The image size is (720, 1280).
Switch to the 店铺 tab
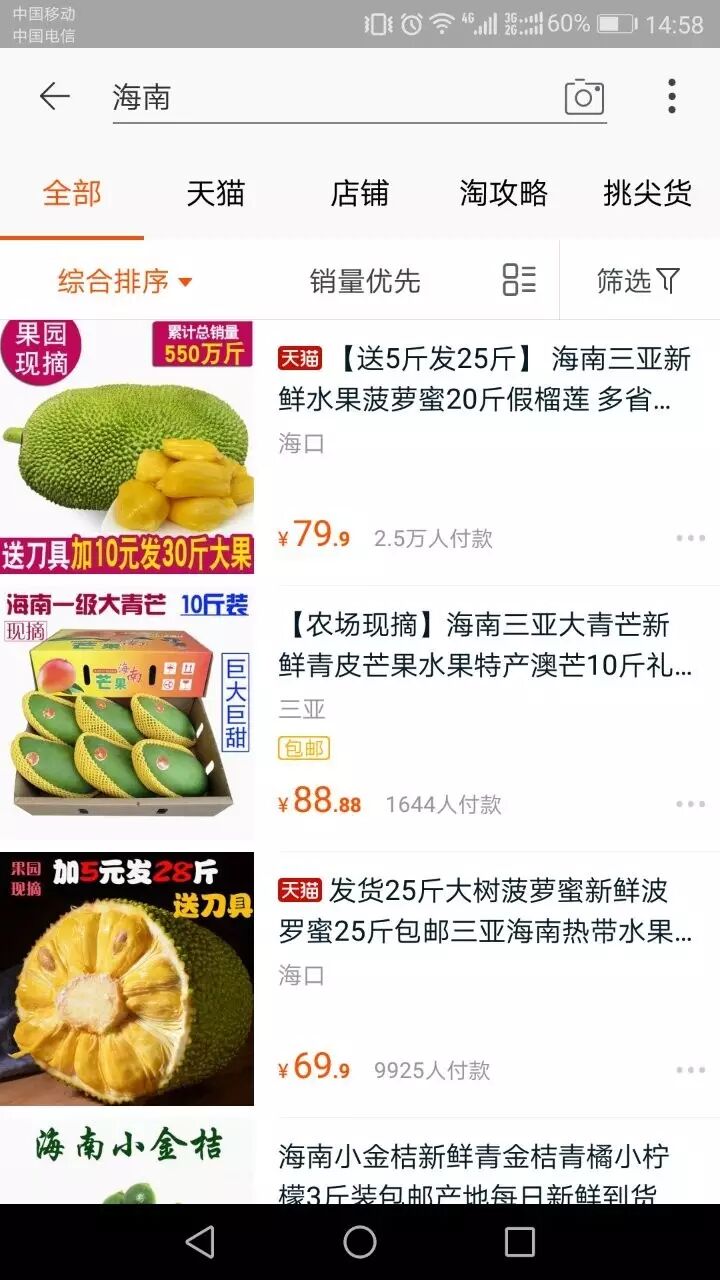359,193
